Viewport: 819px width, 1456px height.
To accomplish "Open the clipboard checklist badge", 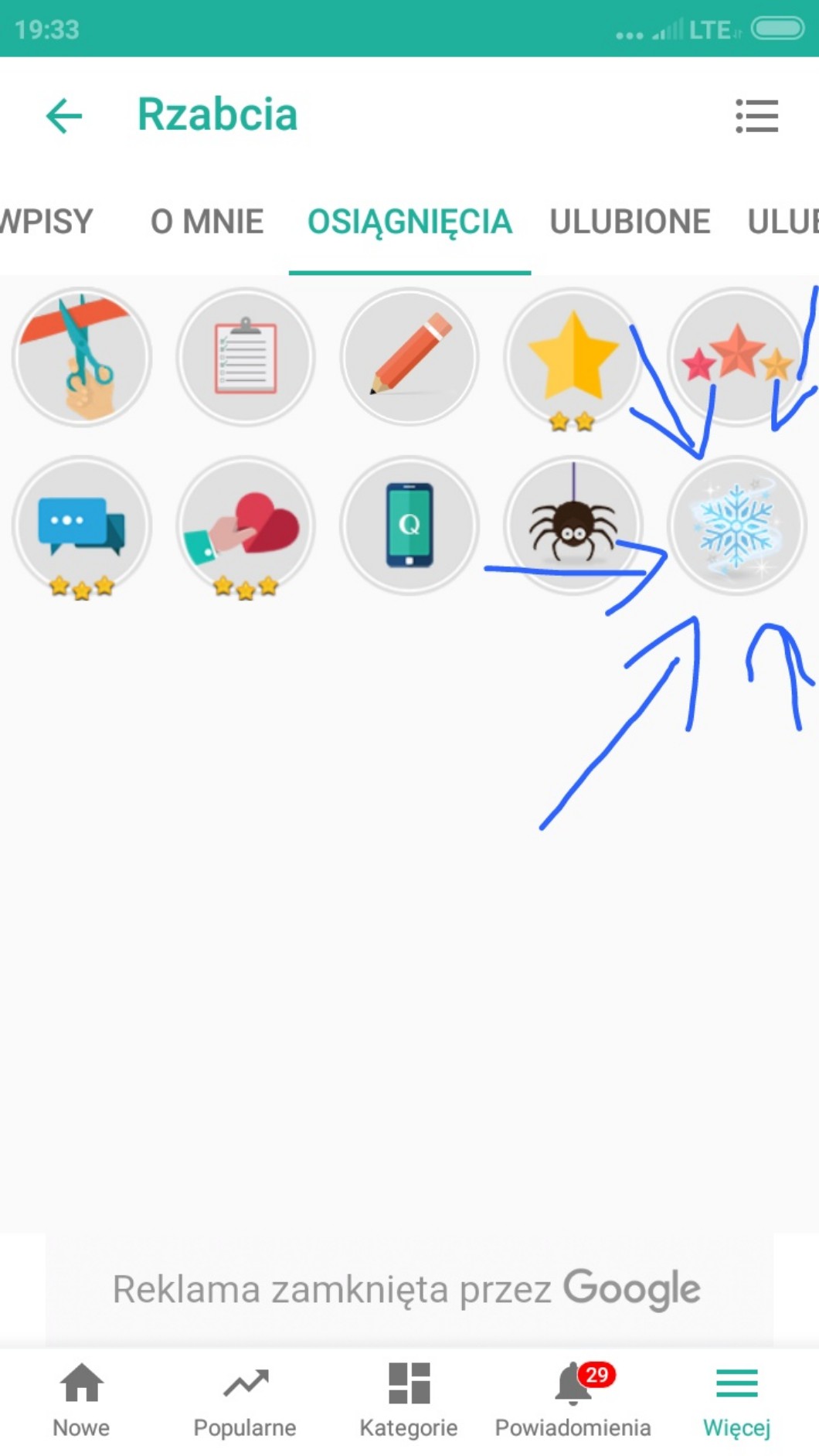I will tap(246, 357).
